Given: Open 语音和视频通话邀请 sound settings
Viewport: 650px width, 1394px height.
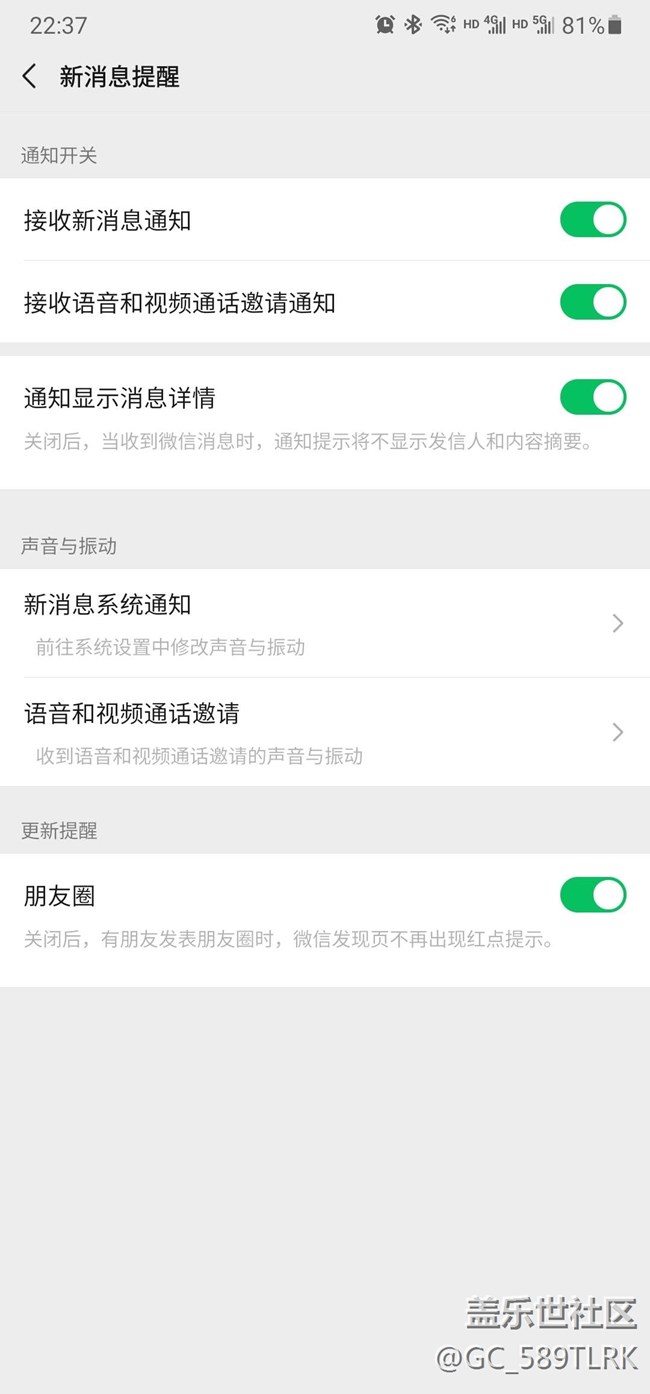Looking at the screenshot, I should click(324, 732).
